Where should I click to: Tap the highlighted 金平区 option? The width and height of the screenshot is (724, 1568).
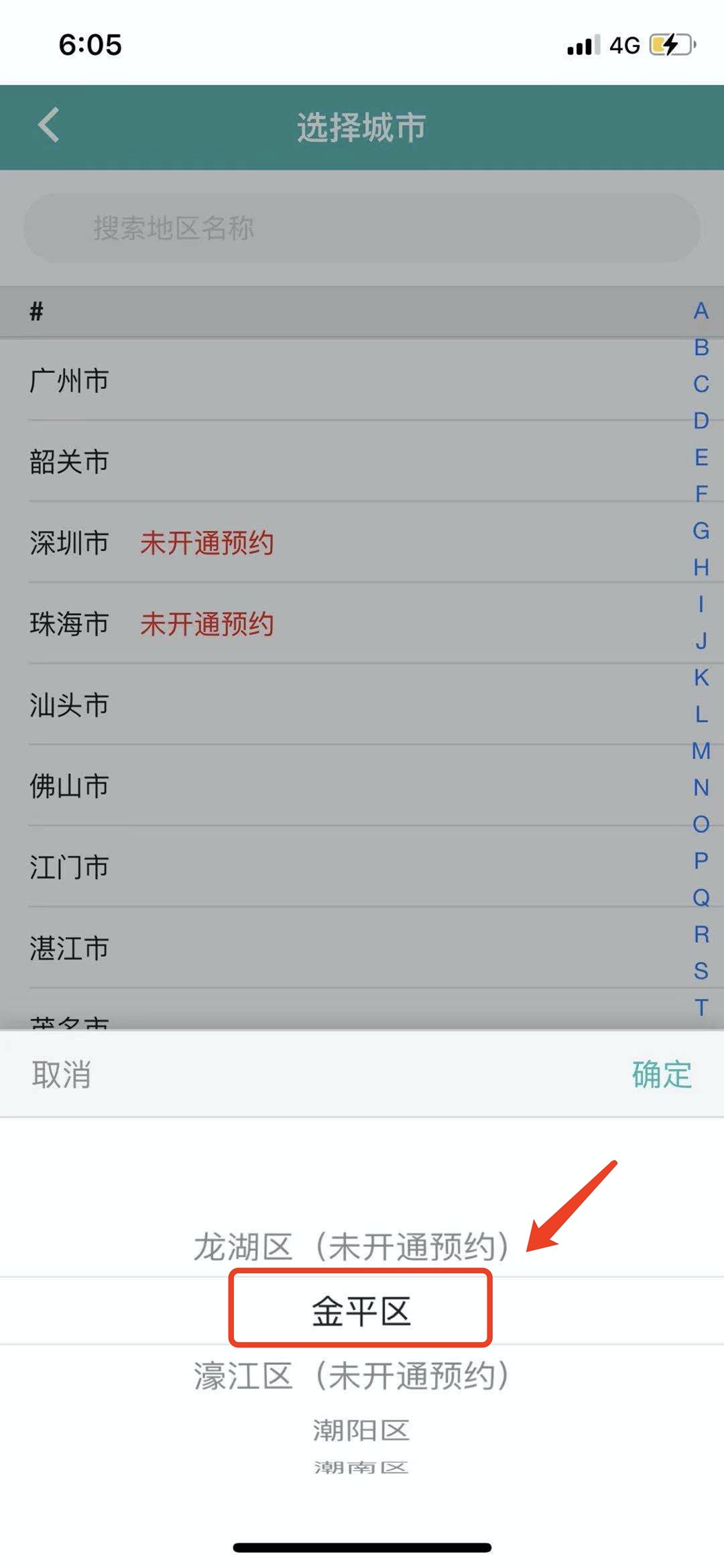(361, 1311)
